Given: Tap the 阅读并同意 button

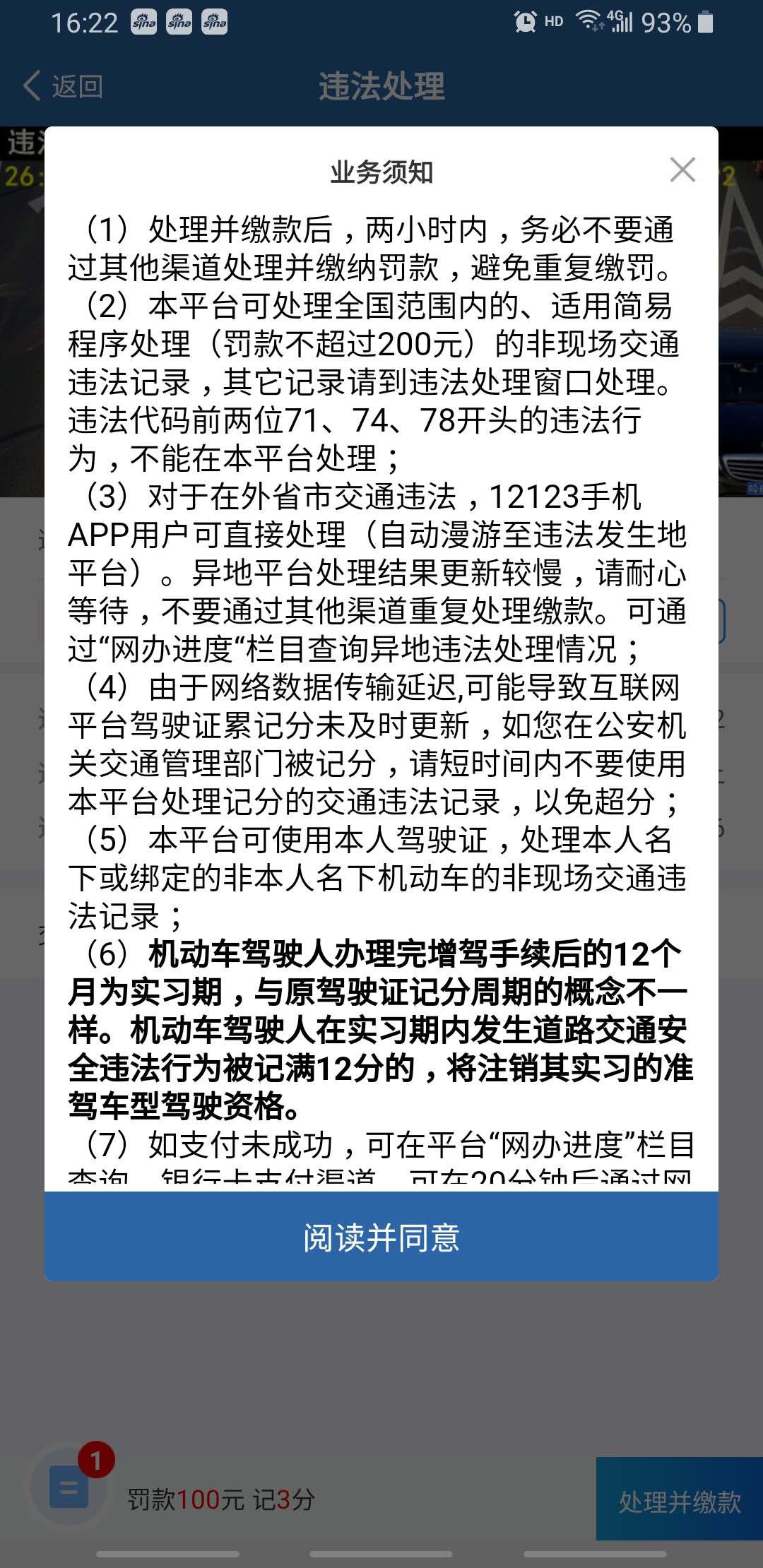Looking at the screenshot, I should coord(381,1237).
